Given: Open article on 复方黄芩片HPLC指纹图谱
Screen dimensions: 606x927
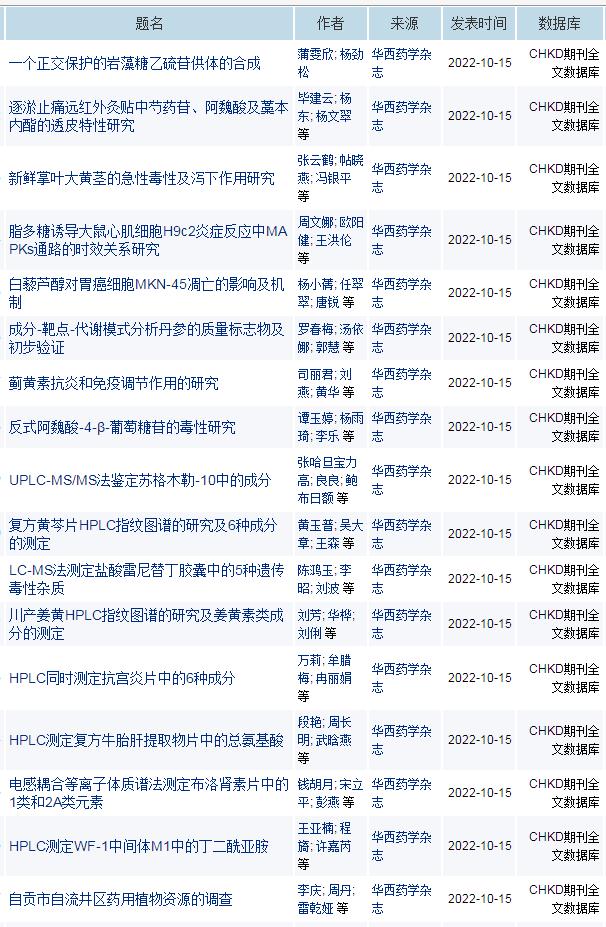Looking at the screenshot, I should pyautogui.click(x=143, y=534).
